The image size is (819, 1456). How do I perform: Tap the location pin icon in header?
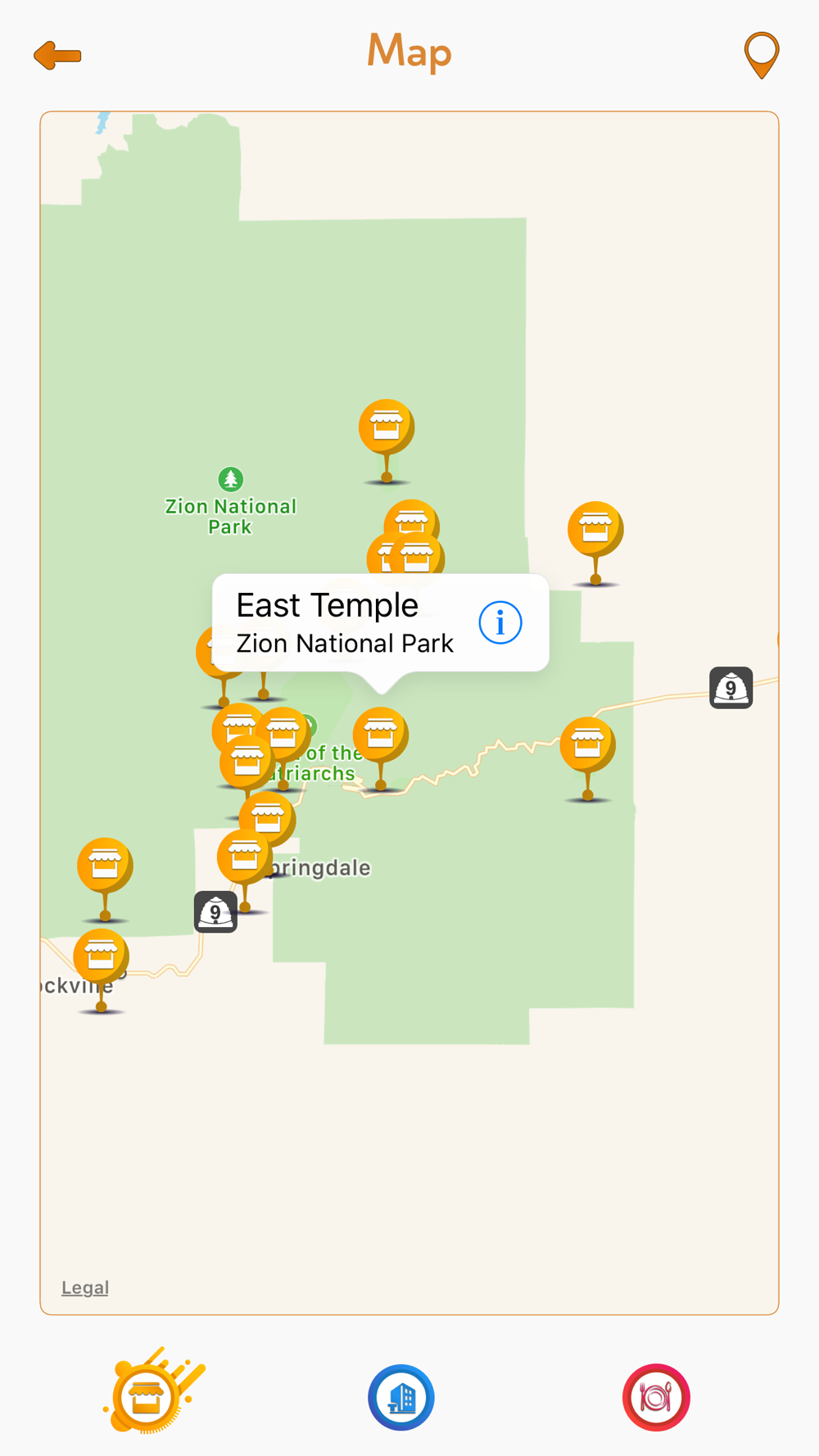tap(761, 55)
